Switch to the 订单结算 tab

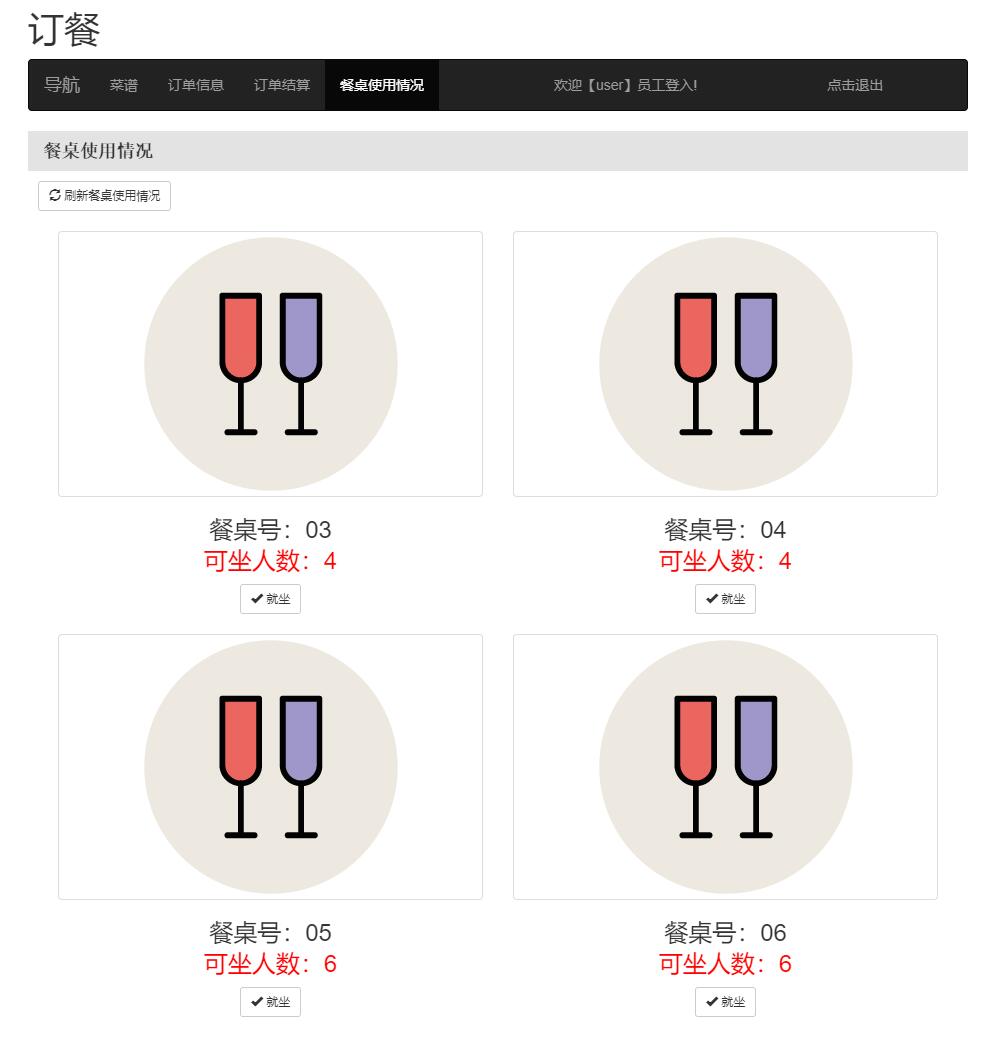[x=282, y=85]
